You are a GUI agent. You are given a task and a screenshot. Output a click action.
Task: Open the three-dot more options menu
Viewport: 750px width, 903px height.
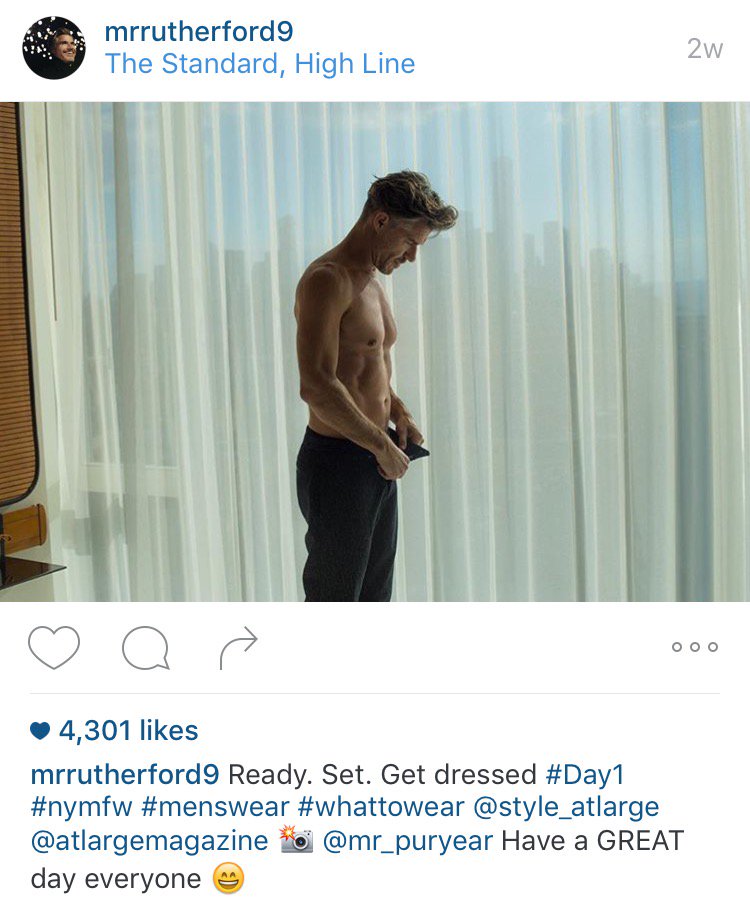click(694, 647)
